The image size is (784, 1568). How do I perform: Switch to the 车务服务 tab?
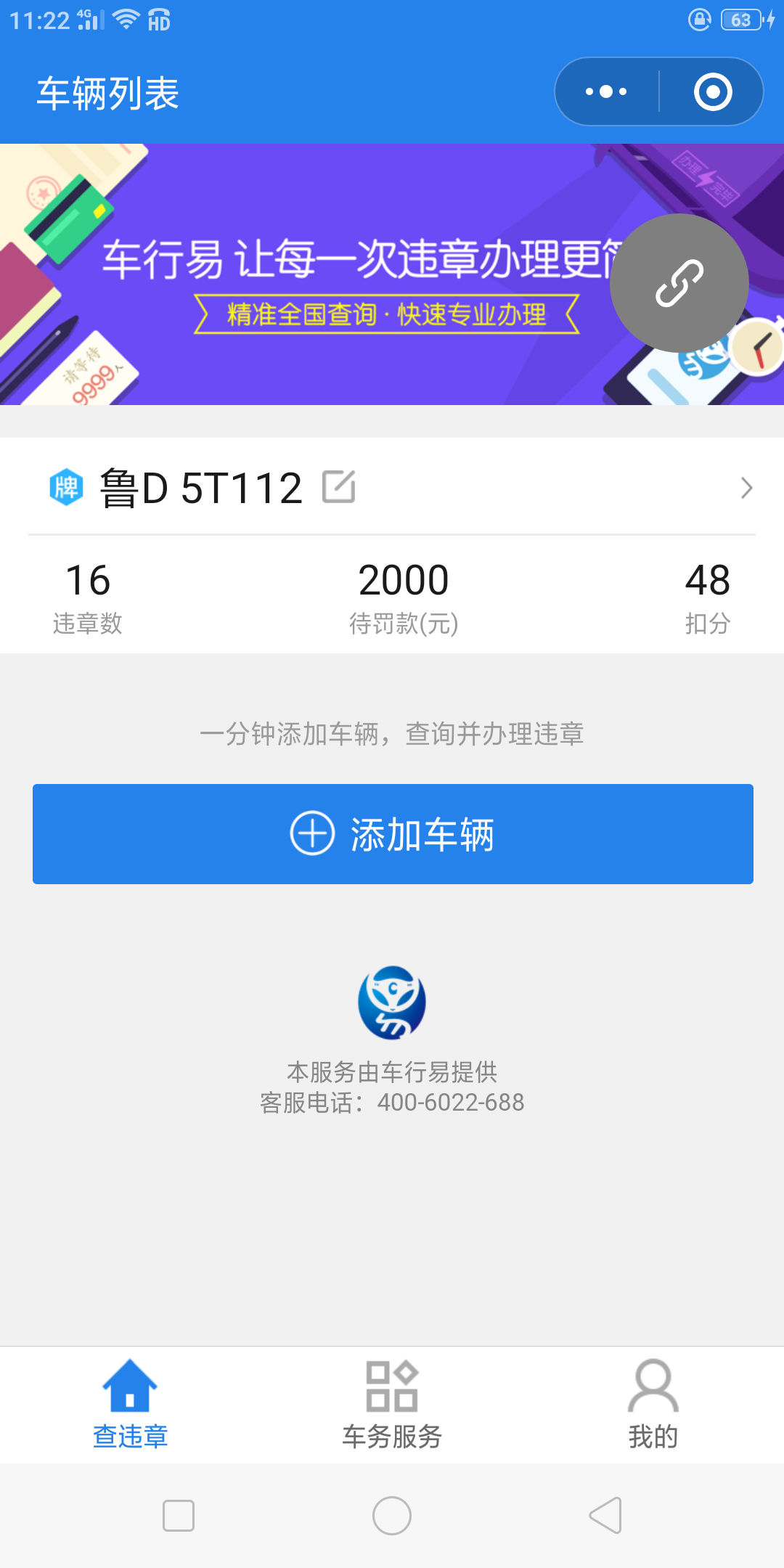pyautogui.click(x=392, y=1405)
